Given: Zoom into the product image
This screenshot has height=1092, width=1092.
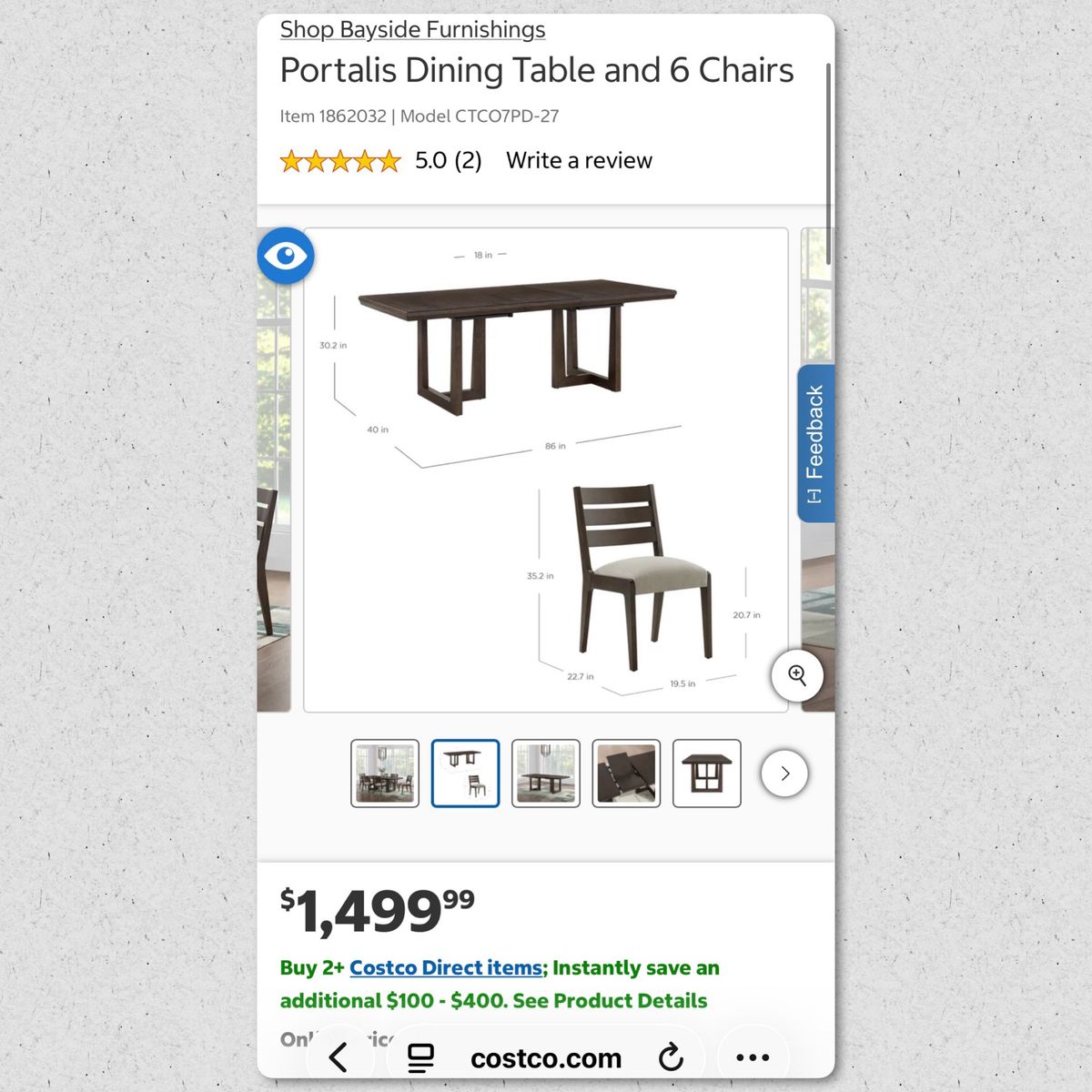Looking at the screenshot, I should click(x=797, y=675).
